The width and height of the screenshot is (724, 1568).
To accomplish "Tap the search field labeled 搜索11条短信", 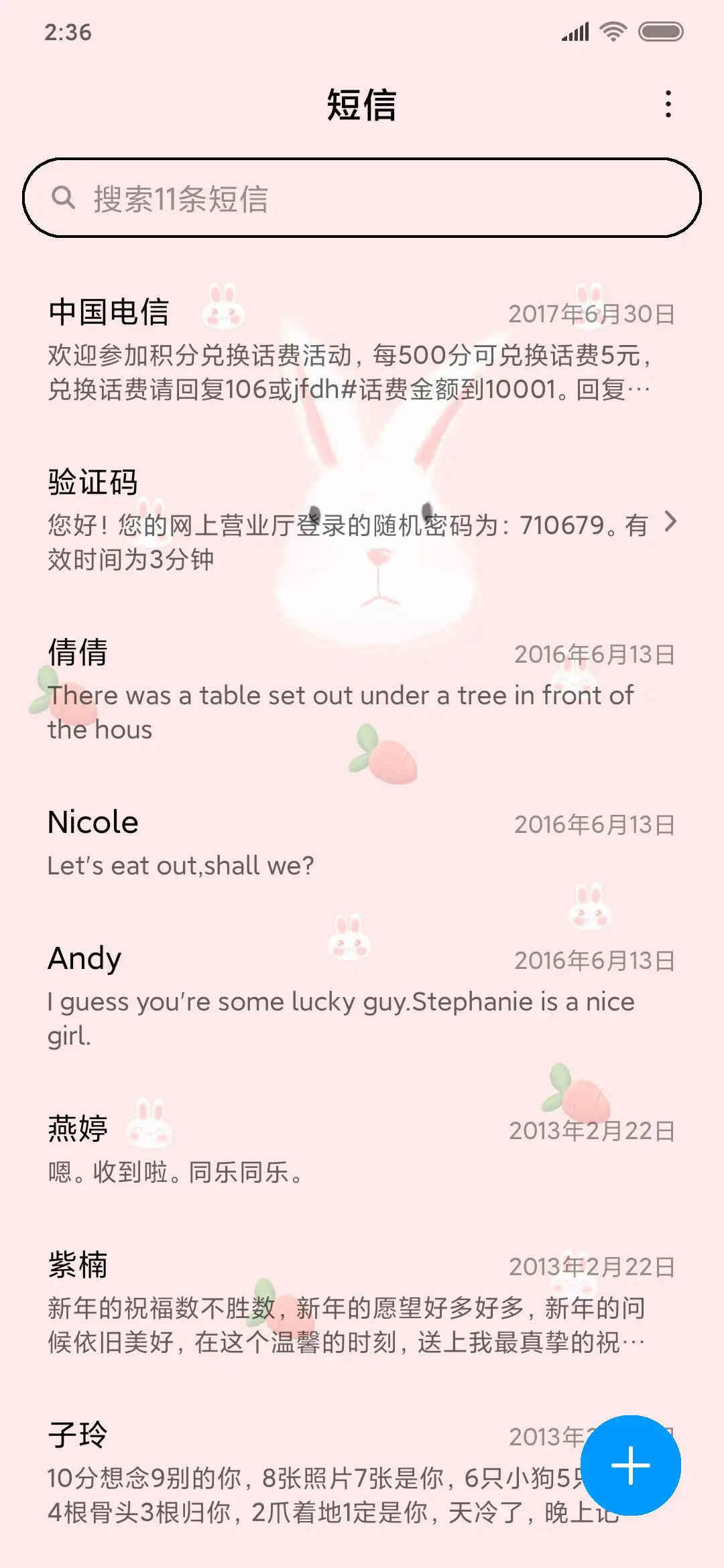I will (362, 196).
